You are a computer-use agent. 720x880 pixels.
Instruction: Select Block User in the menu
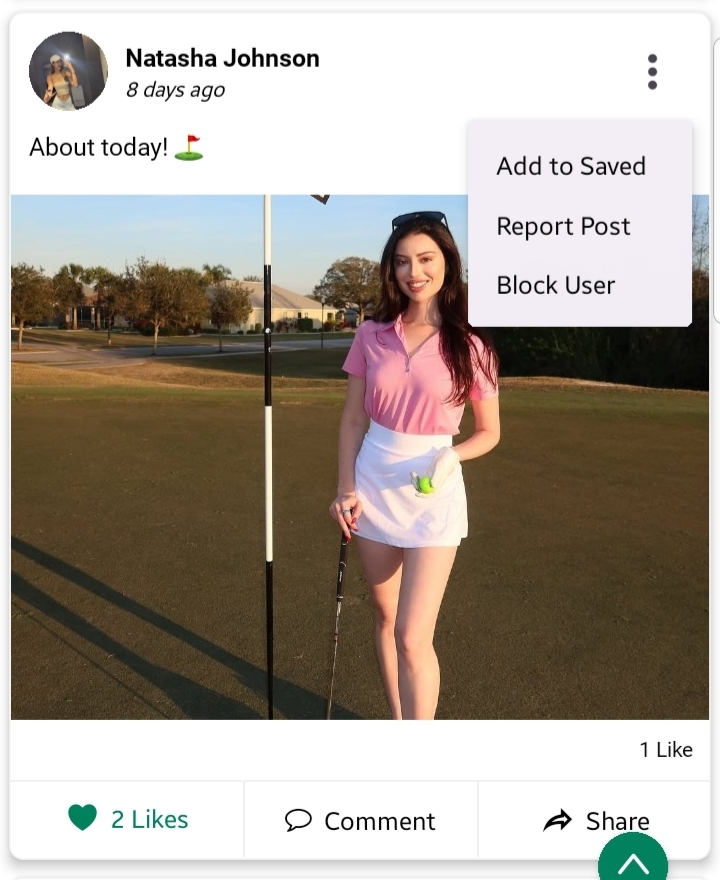click(555, 285)
